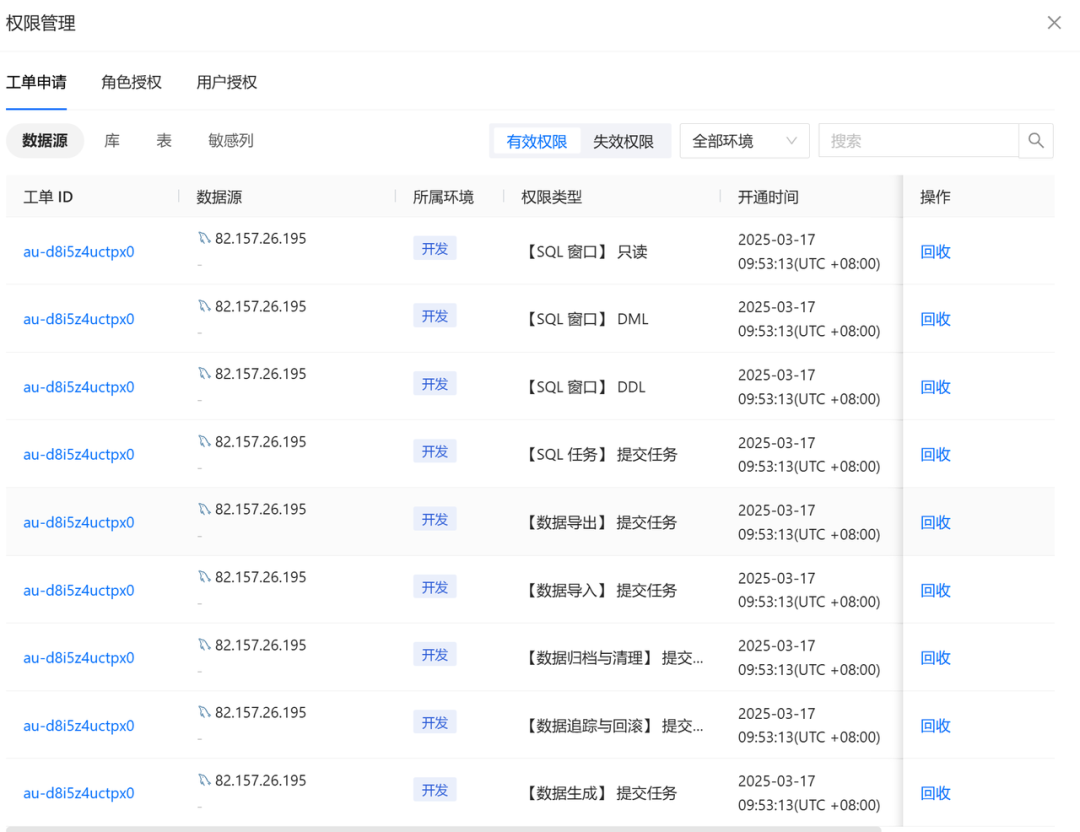Revoke the 【SQL 窗口】只读 permission
Image resolution: width=1080 pixels, height=832 pixels.
935,252
